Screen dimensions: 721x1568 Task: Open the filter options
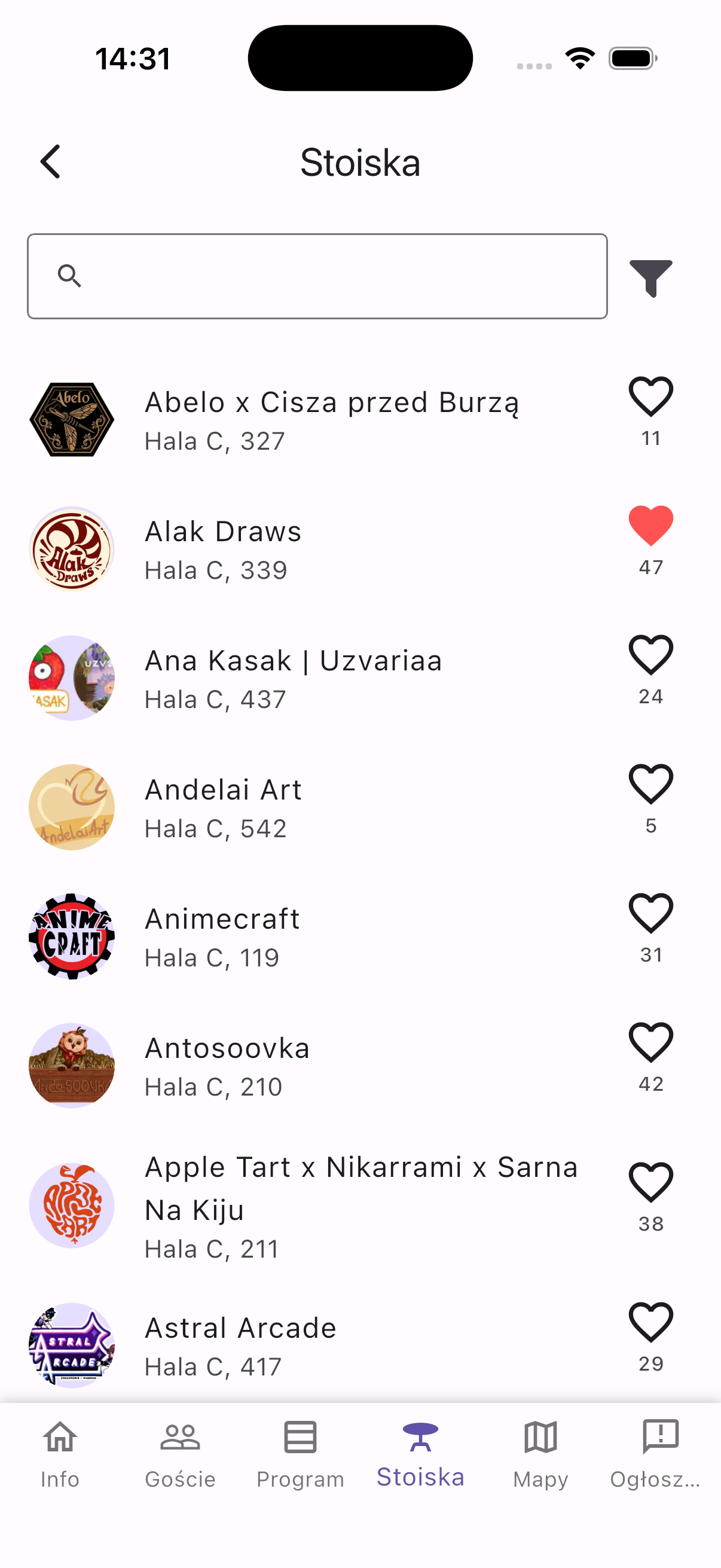pos(650,277)
